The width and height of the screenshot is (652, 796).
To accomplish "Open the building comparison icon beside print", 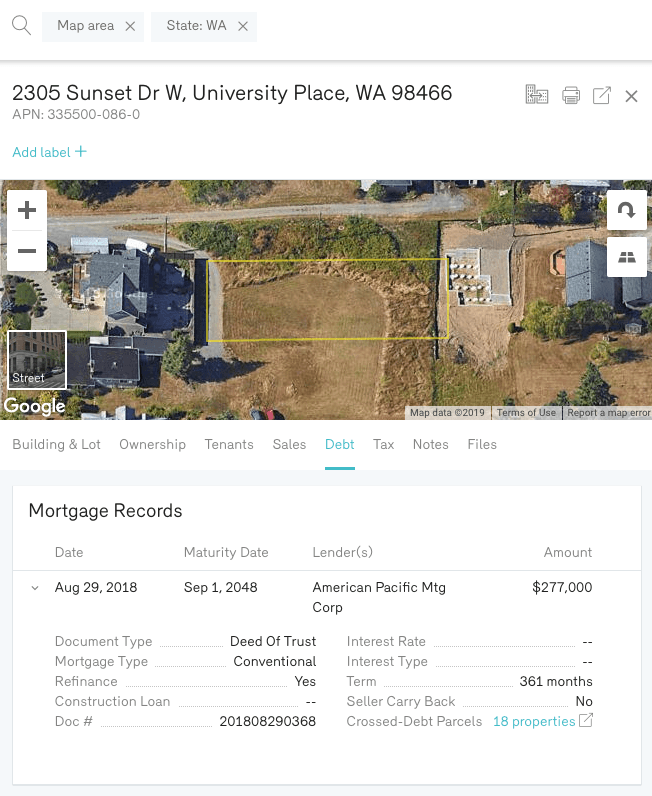I will (x=537, y=95).
